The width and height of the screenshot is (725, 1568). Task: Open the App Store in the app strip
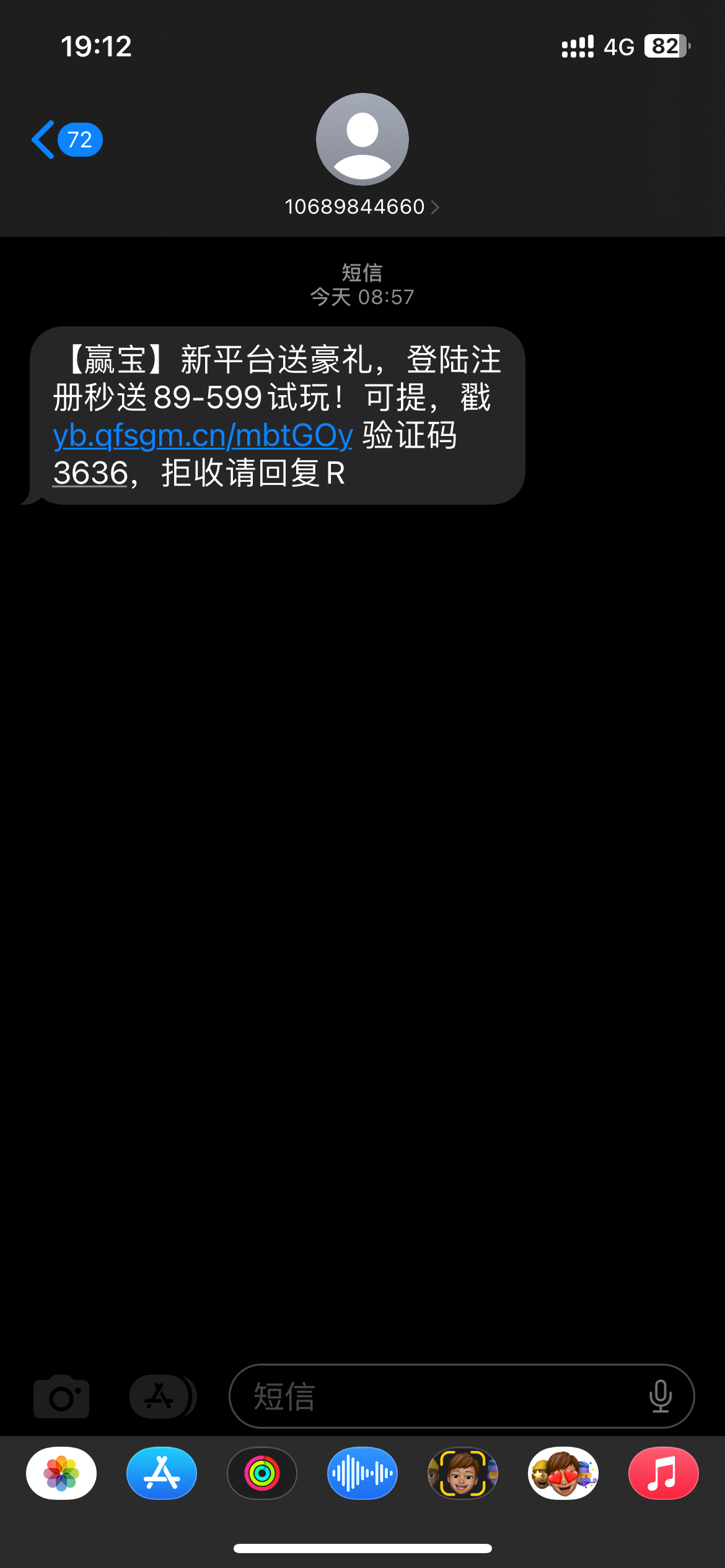tap(162, 1473)
